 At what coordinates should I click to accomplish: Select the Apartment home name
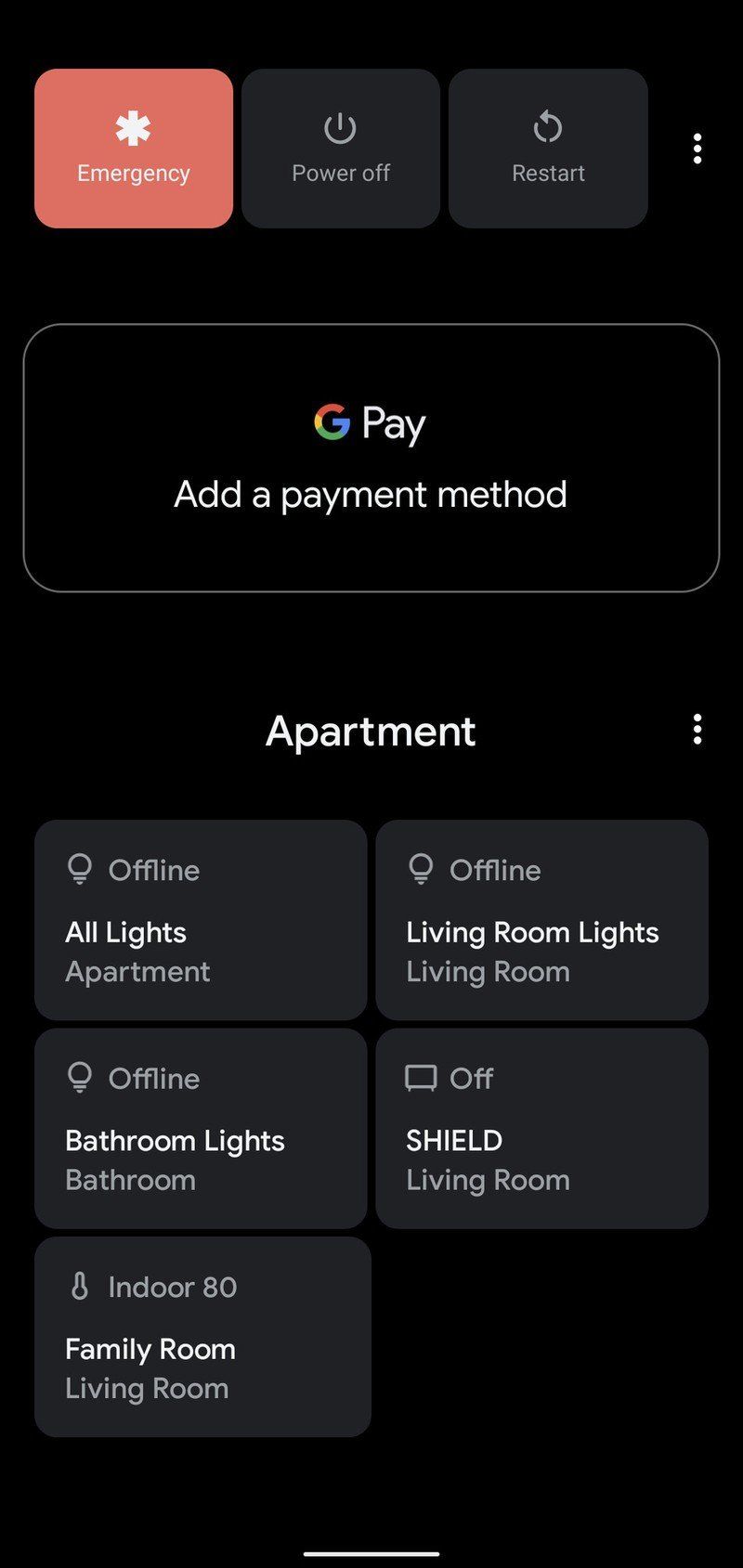371,732
